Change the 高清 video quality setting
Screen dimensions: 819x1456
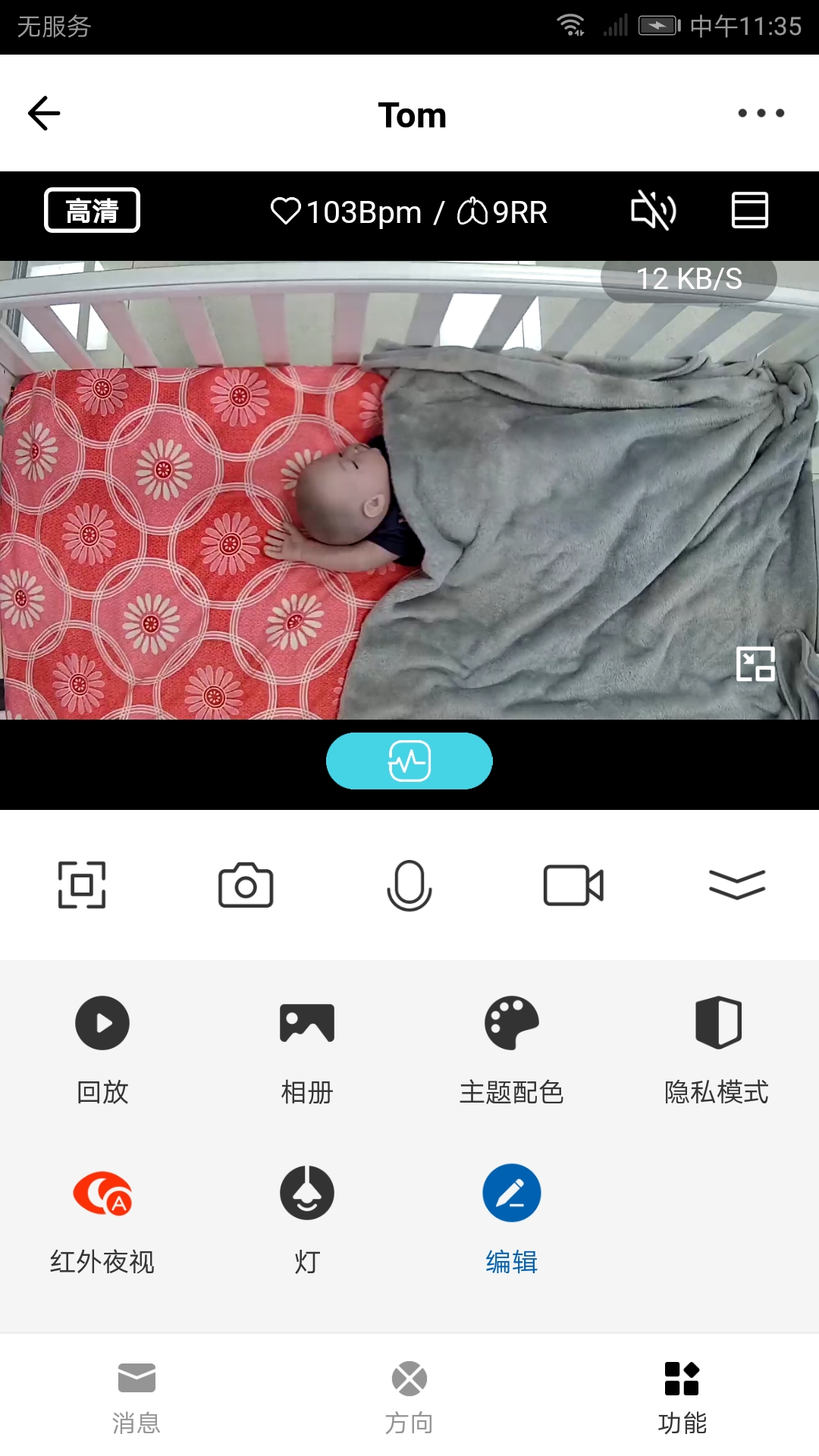pyautogui.click(x=92, y=210)
